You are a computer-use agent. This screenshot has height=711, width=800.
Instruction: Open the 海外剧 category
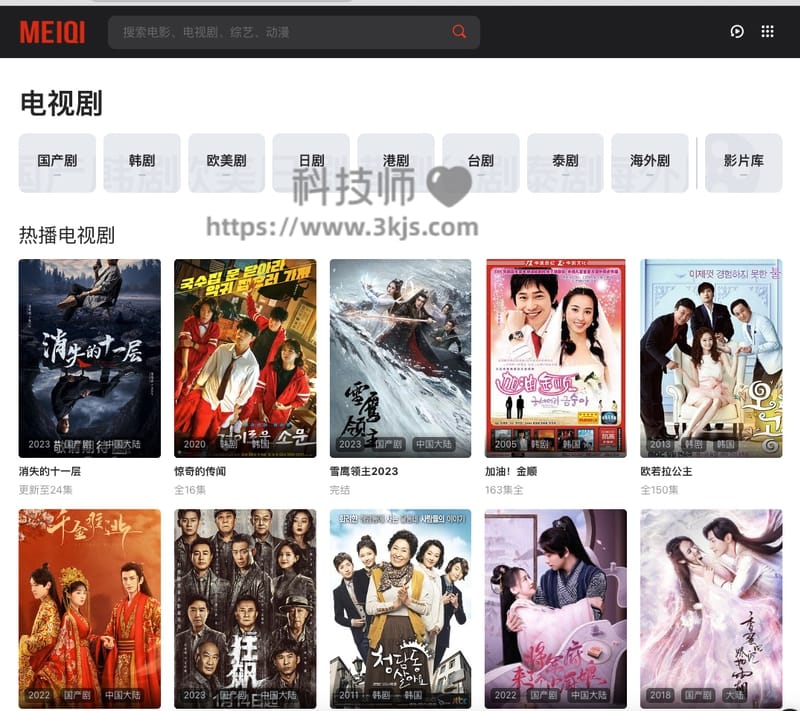tap(650, 161)
